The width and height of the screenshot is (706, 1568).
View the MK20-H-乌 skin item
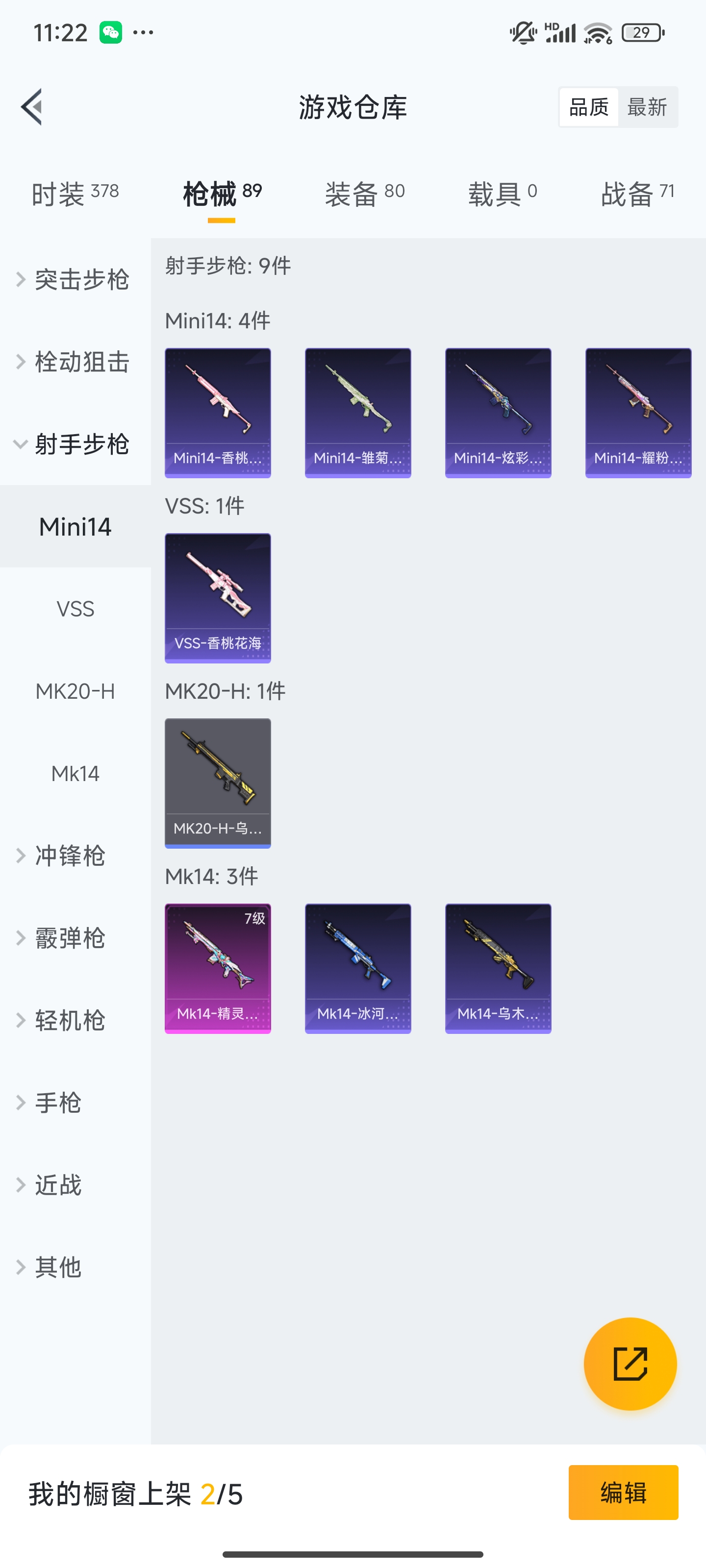(218, 783)
